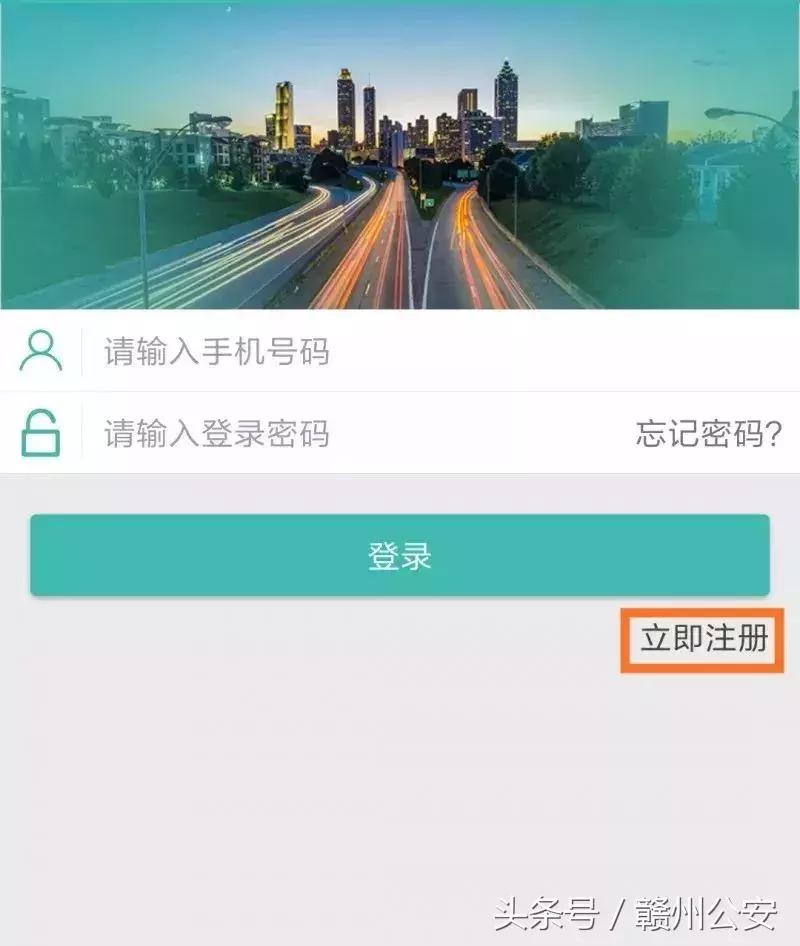Click the city skyline banner image
Viewport: 800px width, 946px height.
[400, 160]
